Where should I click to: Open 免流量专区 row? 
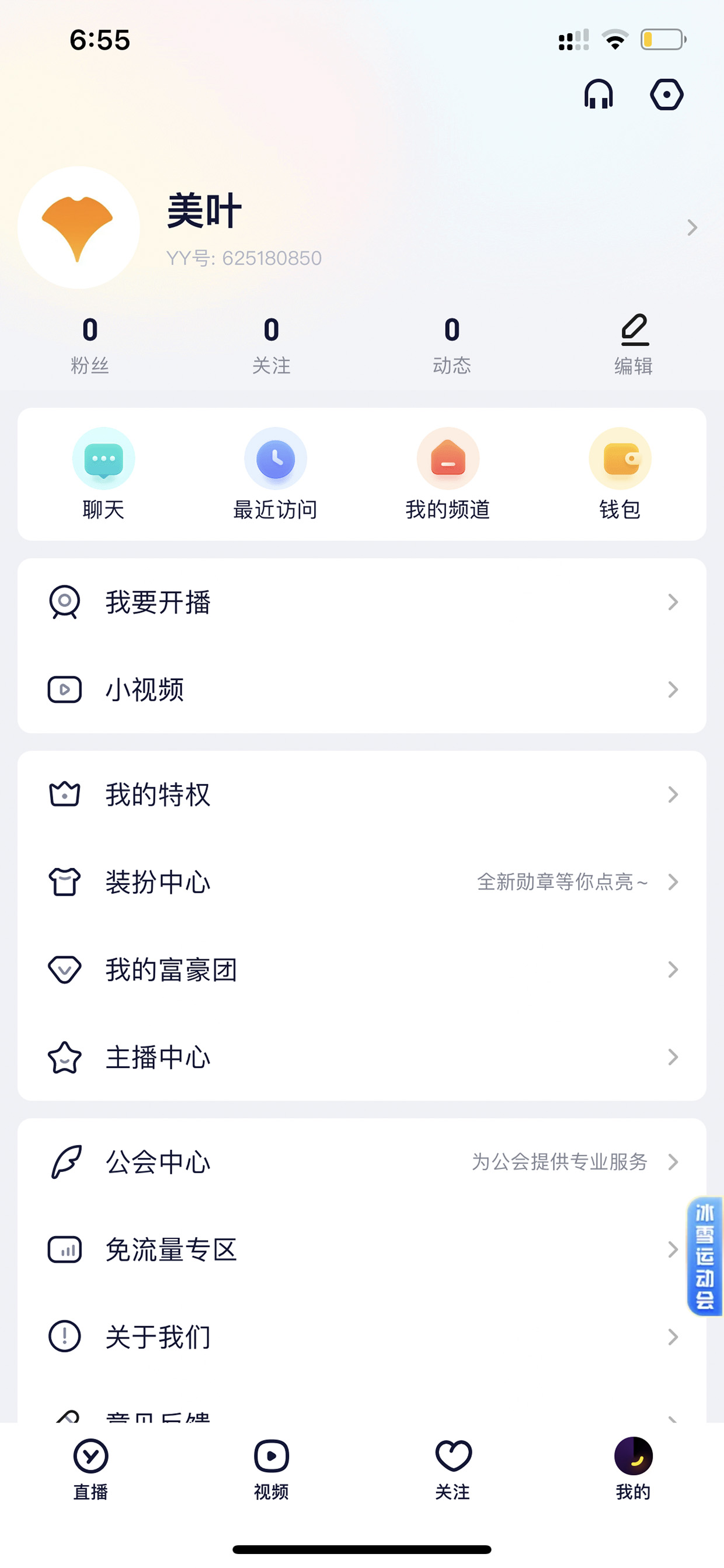362,1250
